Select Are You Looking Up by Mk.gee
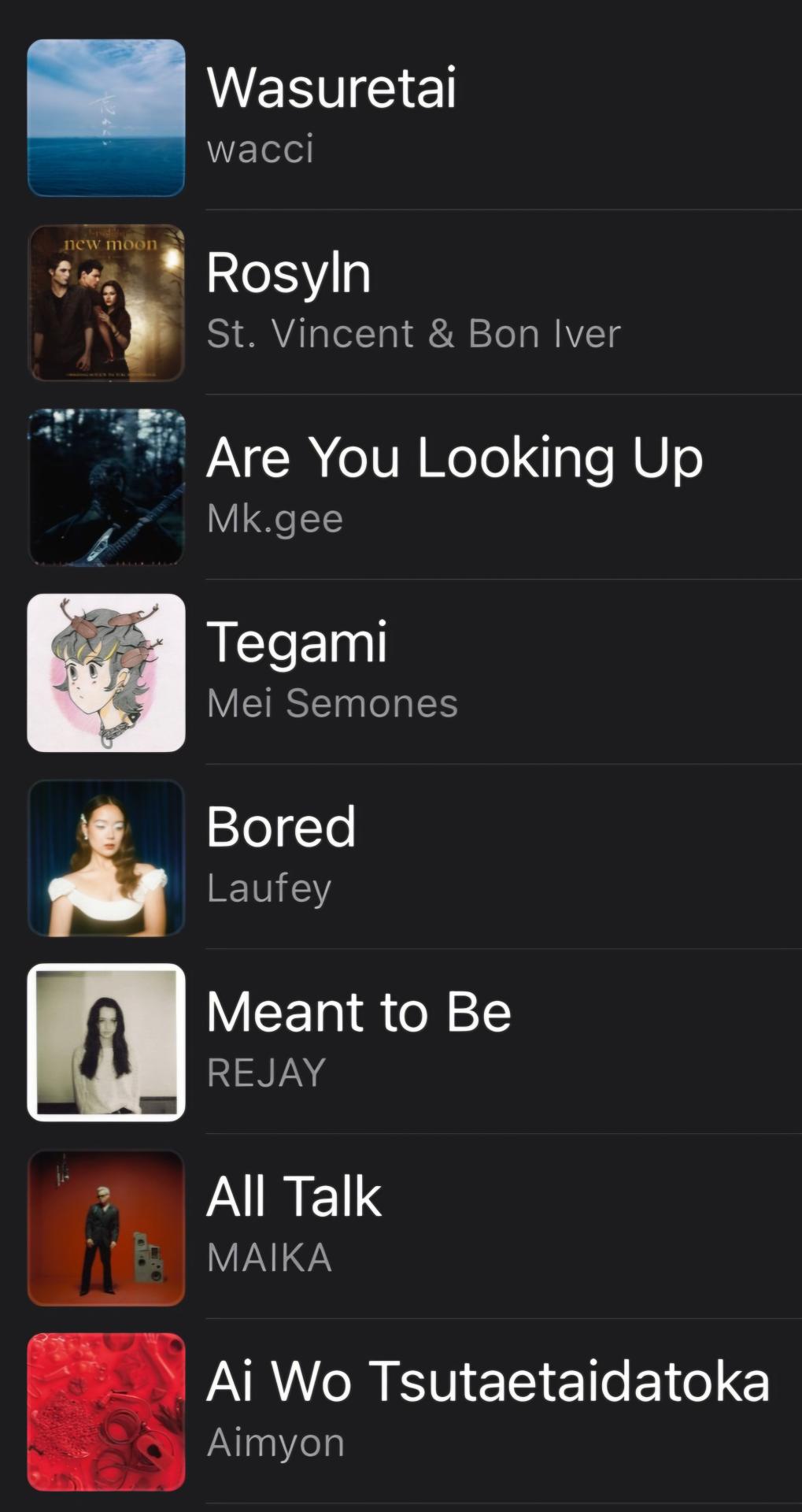This screenshot has height=1512, width=802. pyautogui.click(x=453, y=487)
